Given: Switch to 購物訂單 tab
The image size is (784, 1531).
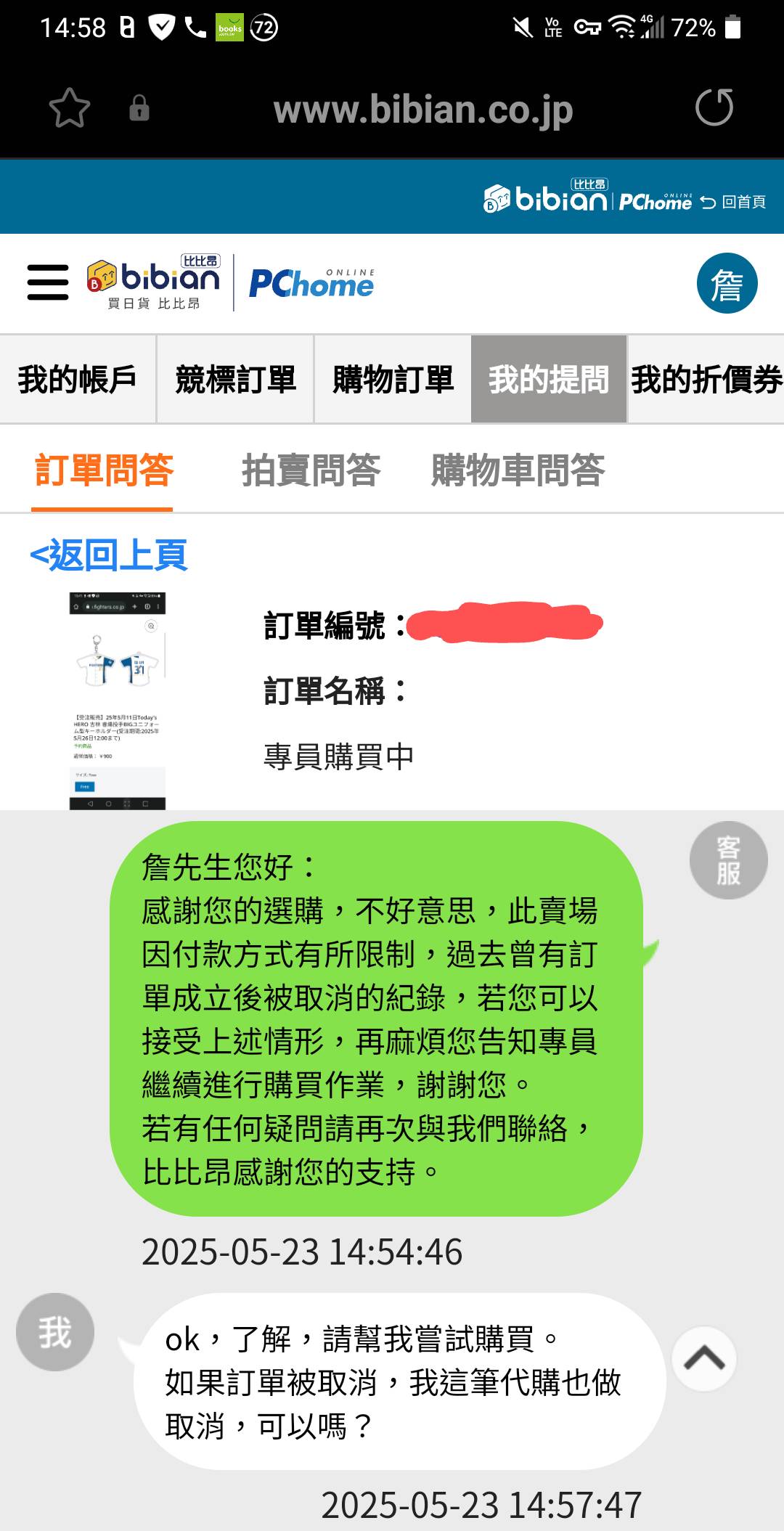Looking at the screenshot, I should 393,379.
